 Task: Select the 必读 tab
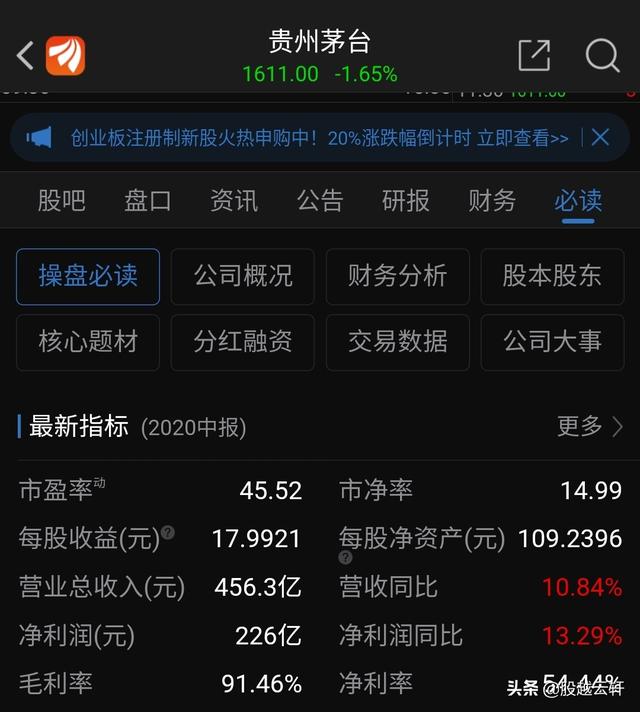[x=578, y=201]
